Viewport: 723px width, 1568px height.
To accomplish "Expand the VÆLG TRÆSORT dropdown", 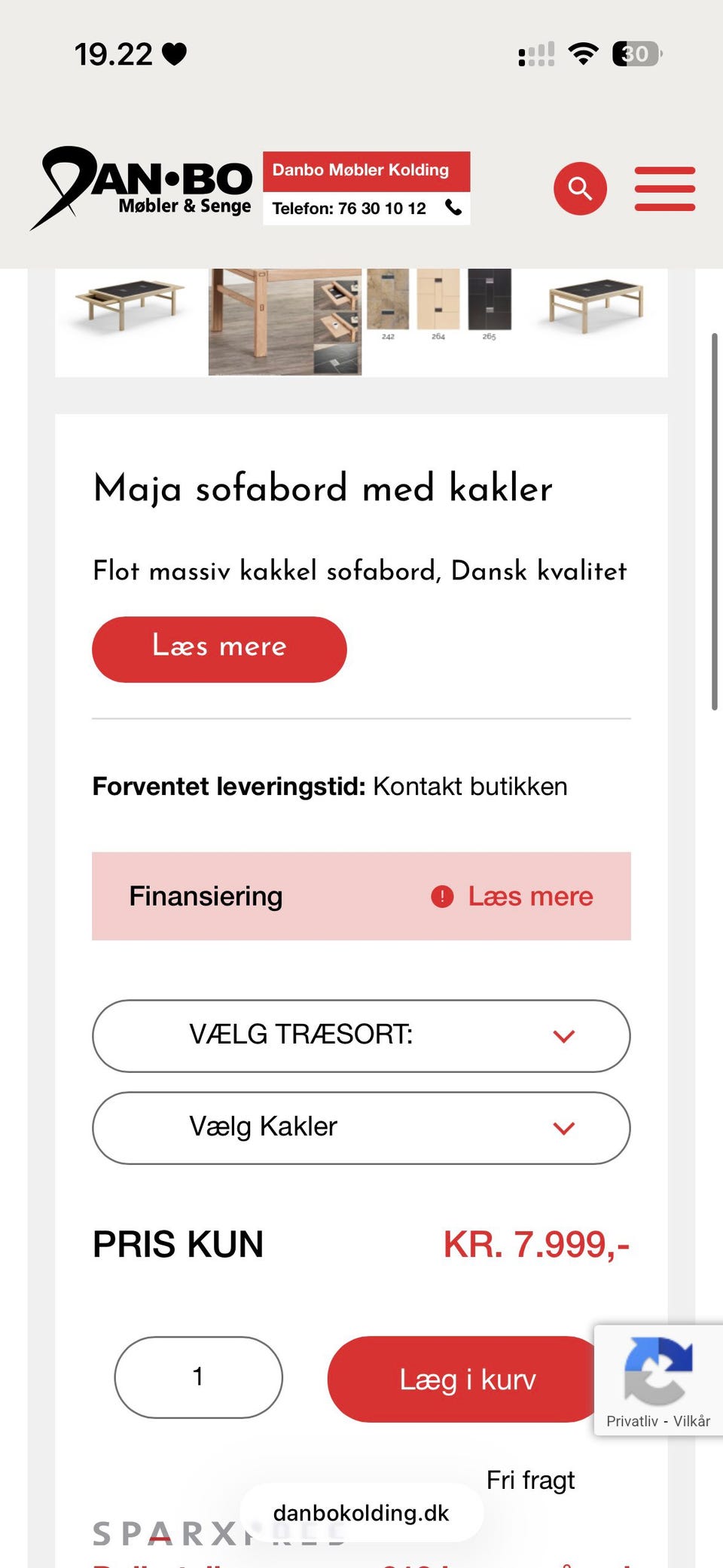I will pyautogui.click(x=361, y=1035).
